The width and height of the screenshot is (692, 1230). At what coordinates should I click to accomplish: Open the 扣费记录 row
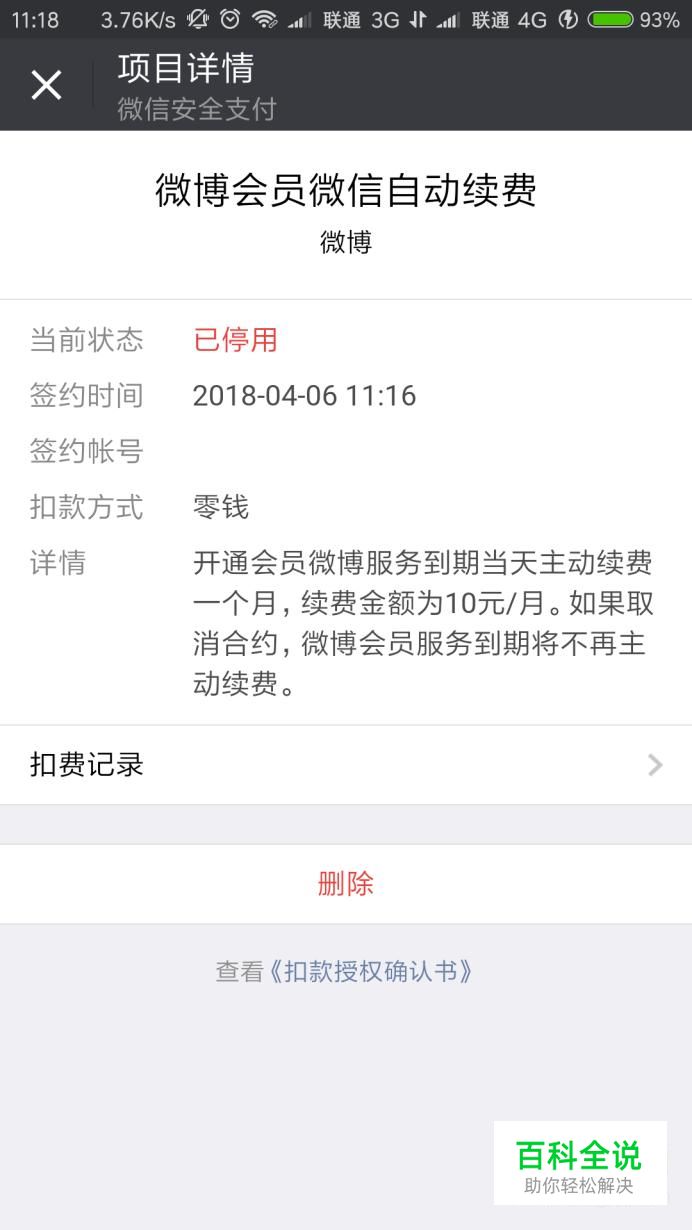click(x=346, y=765)
